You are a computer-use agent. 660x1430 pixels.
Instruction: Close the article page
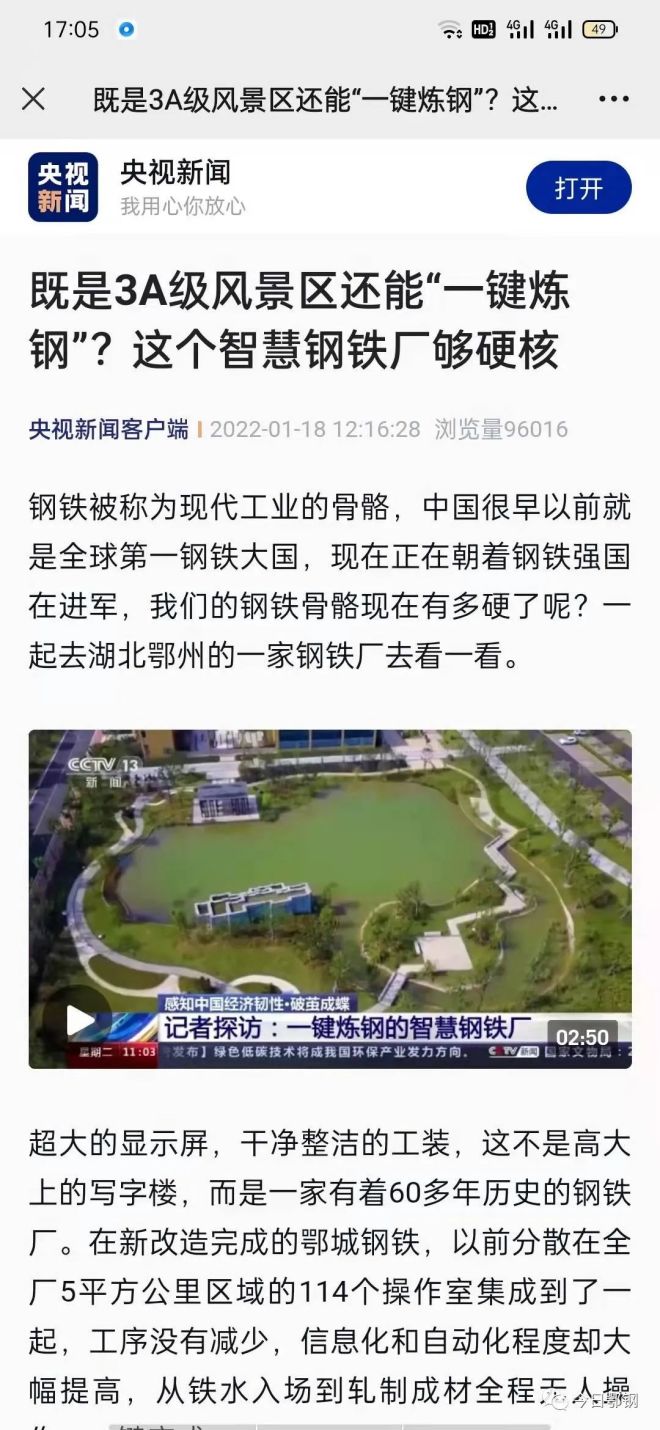[x=33, y=99]
